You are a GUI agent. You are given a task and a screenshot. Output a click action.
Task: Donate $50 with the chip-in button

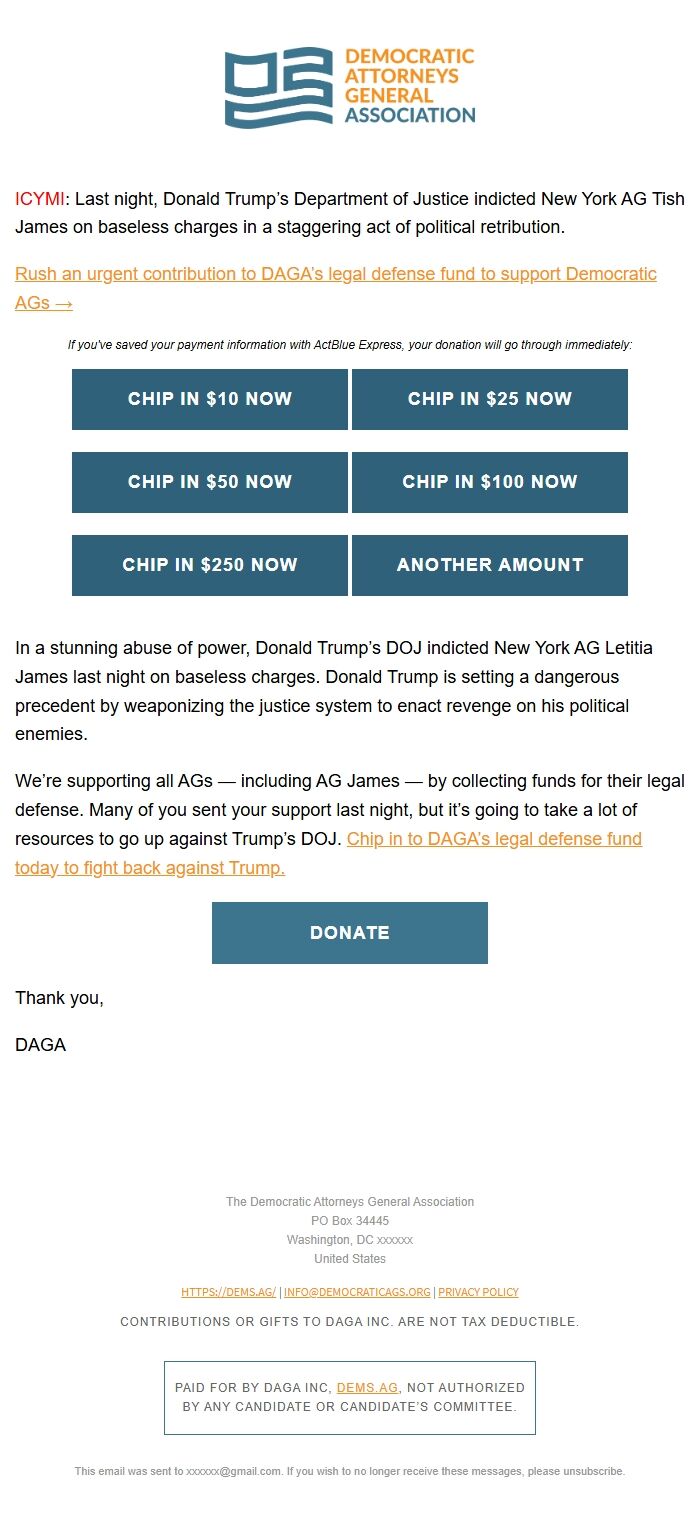210,482
